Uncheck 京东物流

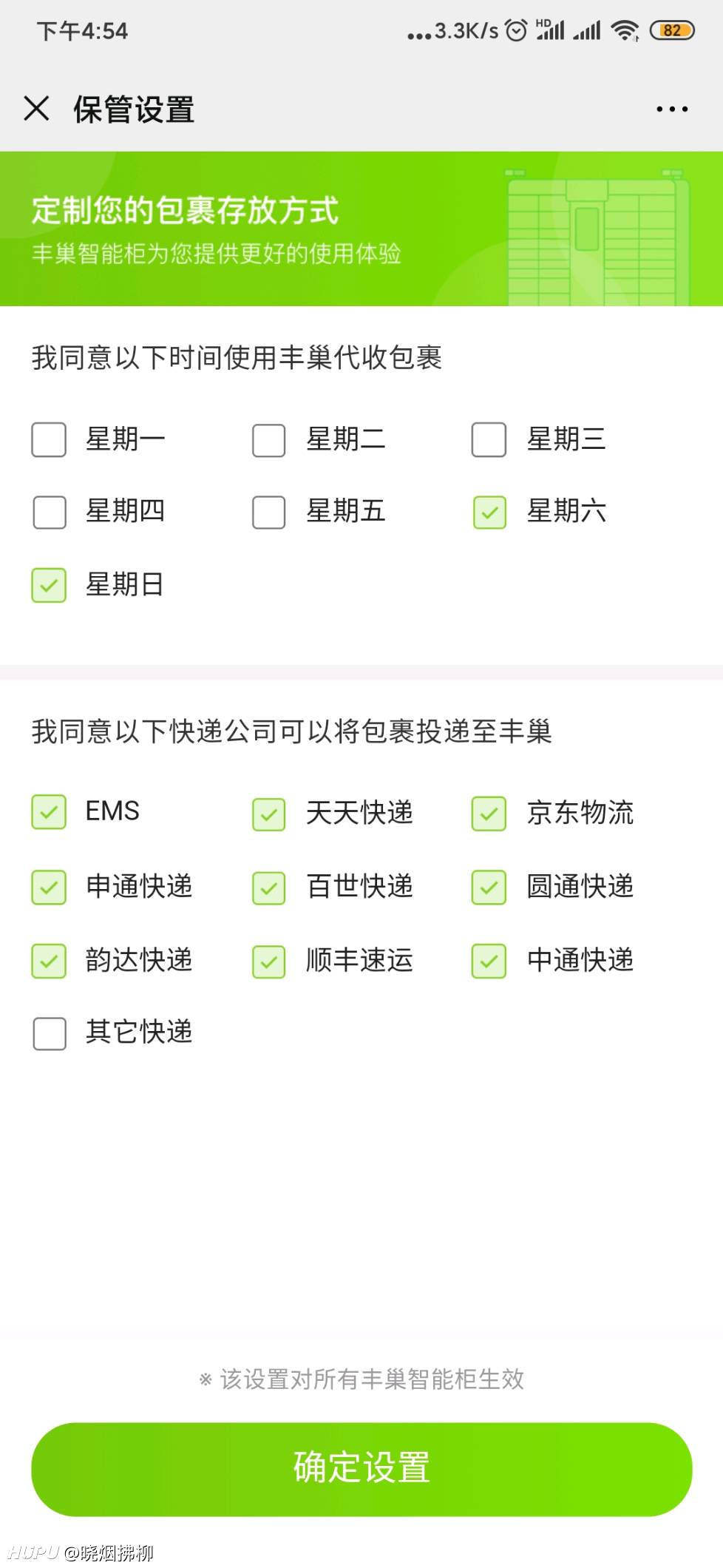[x=489, y=814]
